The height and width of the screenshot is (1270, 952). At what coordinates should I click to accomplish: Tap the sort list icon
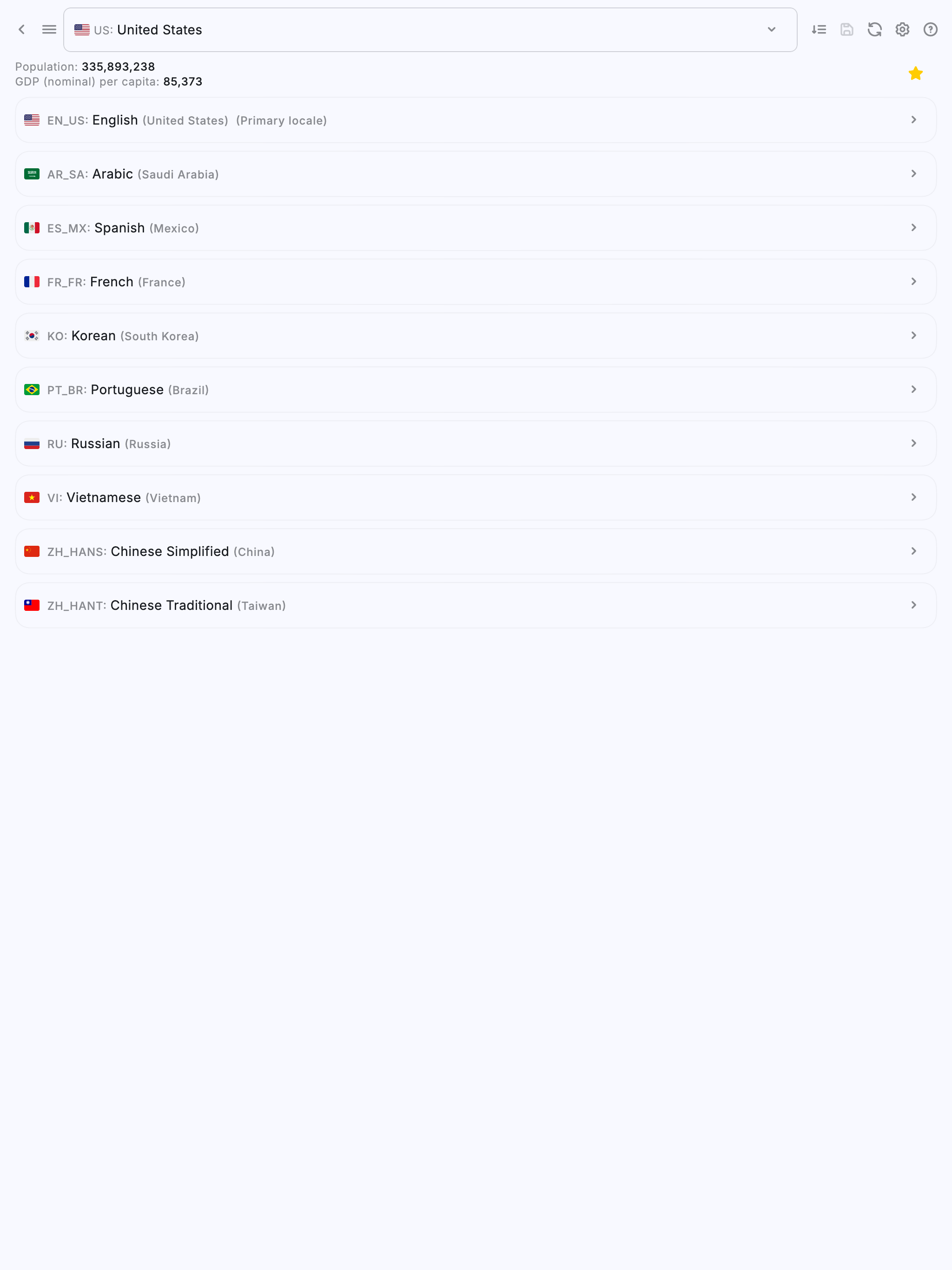click(x=819, y=30)
